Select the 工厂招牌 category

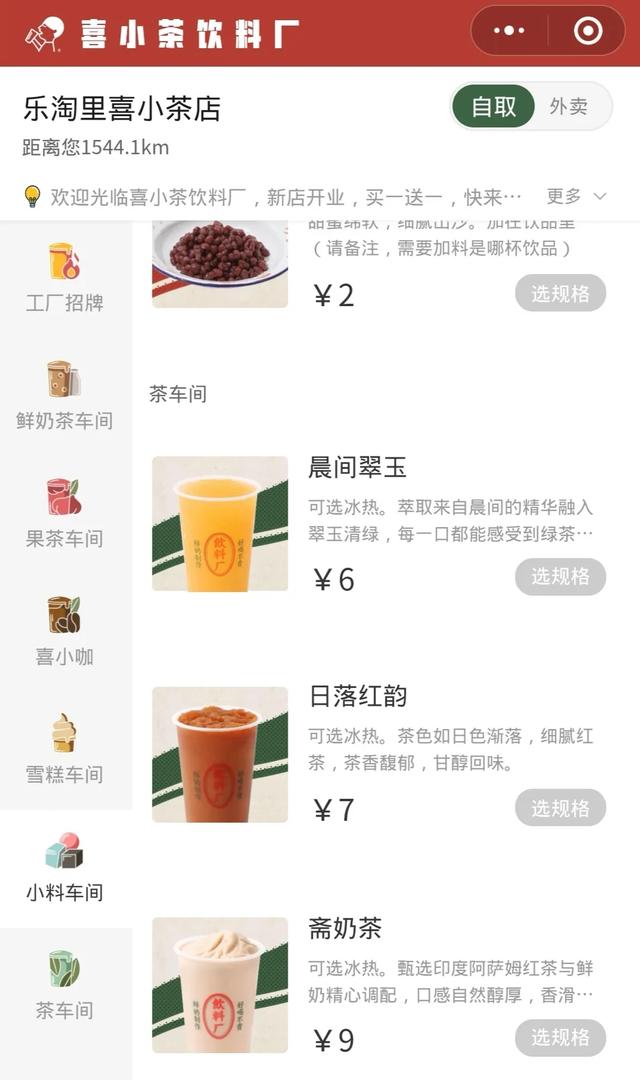pos(65,277)
